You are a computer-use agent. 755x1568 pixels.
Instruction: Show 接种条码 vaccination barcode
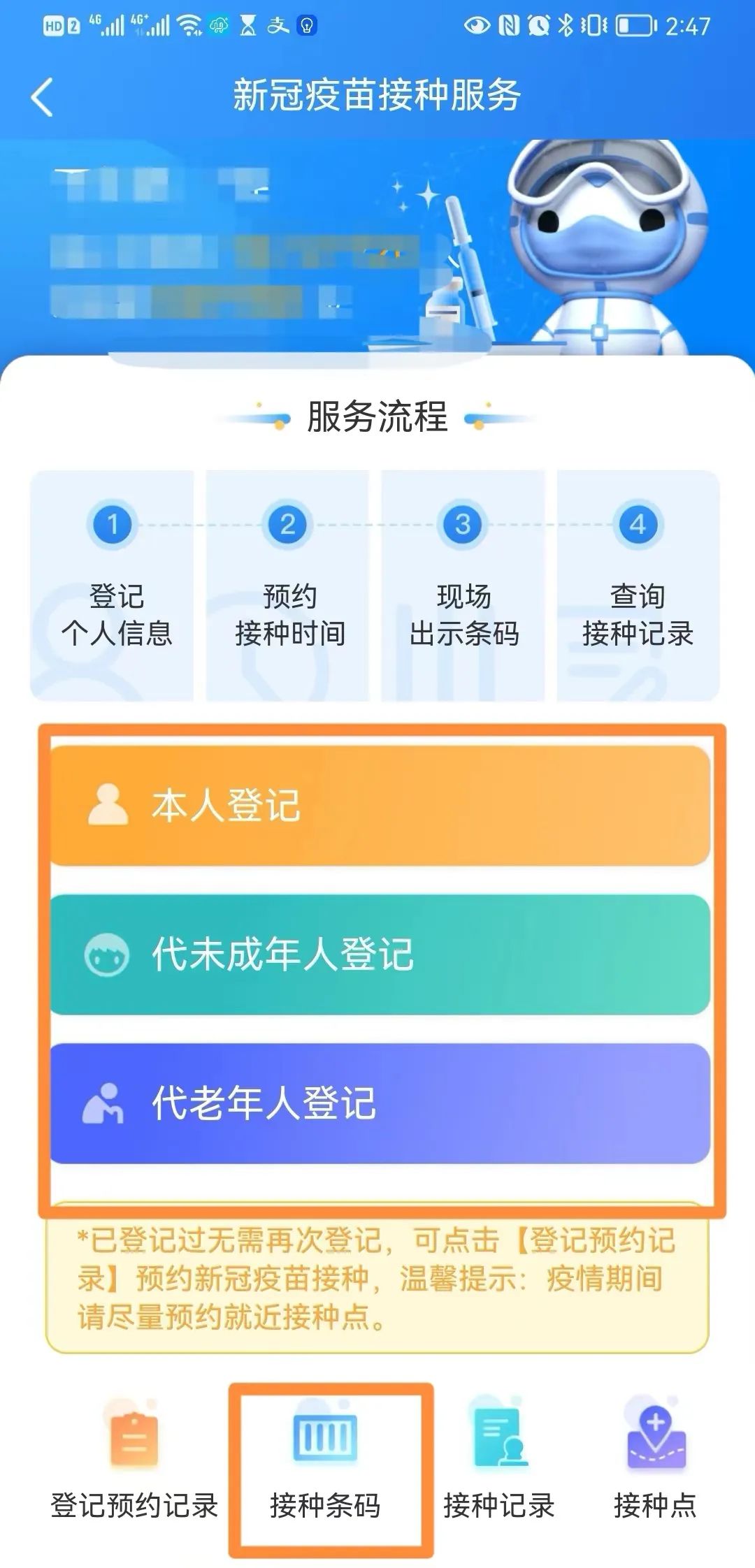pyautogui.click(x=326, y=1459)
